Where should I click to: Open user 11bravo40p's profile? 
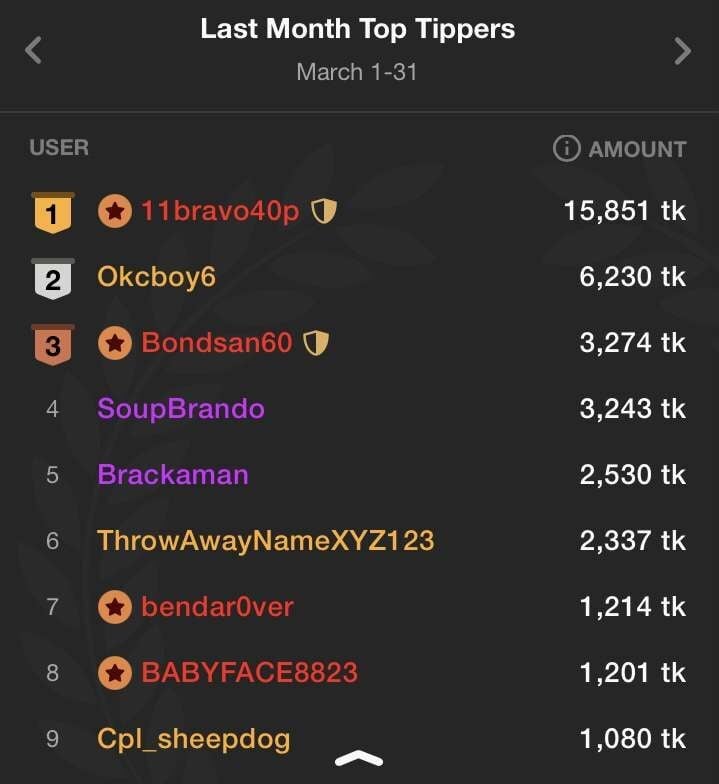(220, 211)
